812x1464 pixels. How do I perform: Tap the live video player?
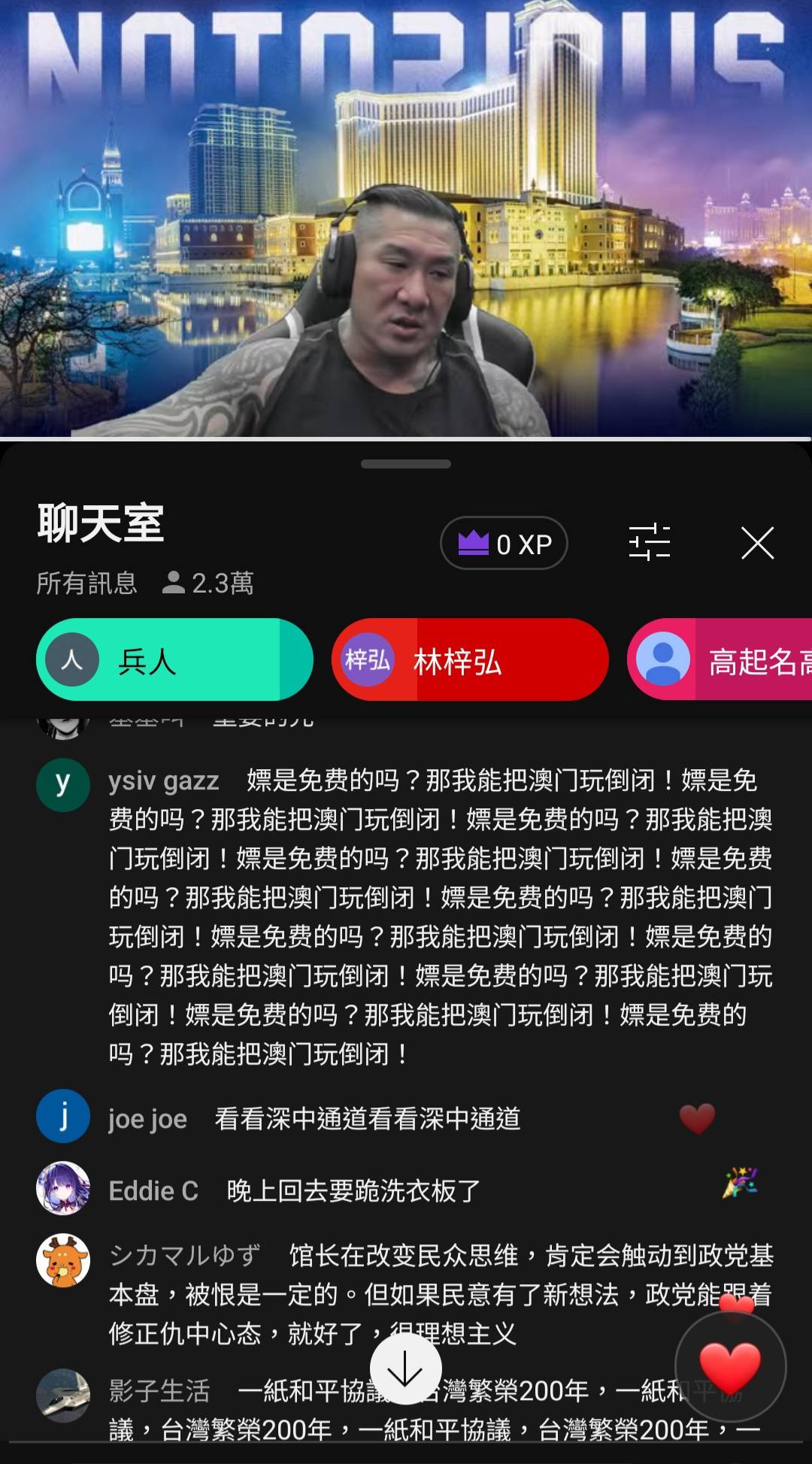pos(406,218)
